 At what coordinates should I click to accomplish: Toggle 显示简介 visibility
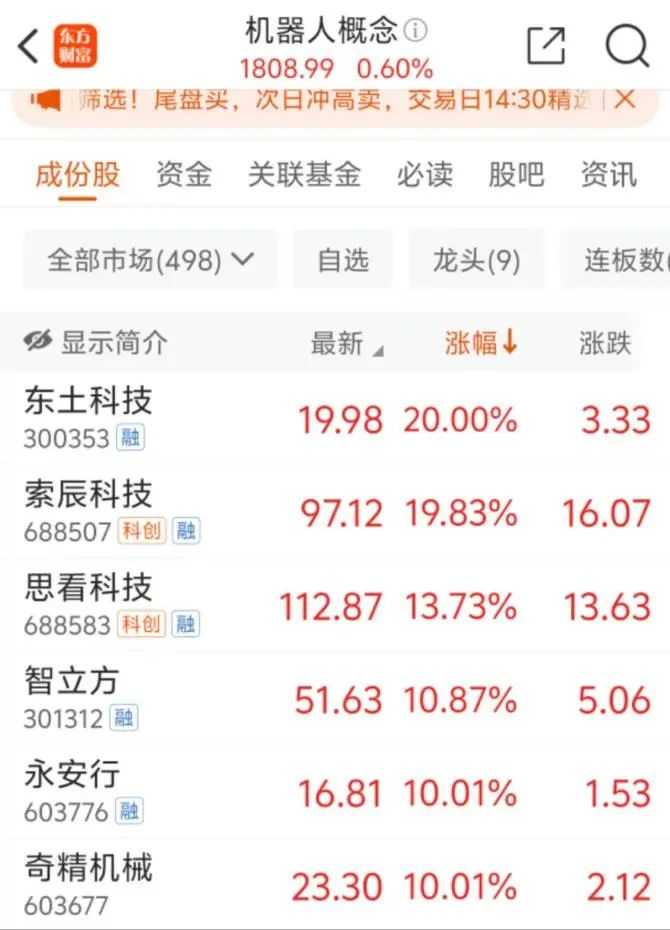(x=96, y=343)
